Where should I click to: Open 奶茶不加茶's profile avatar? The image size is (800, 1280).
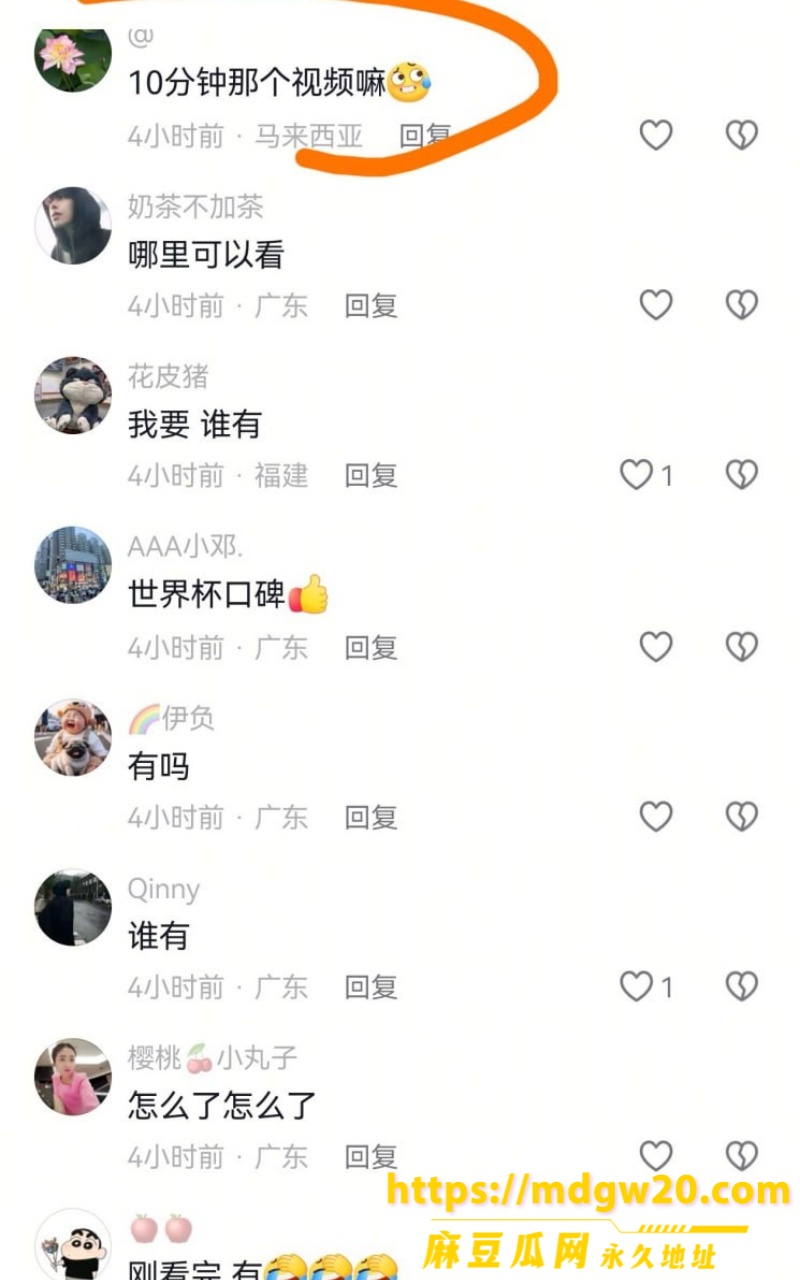pyautogui.click(x=73, y=226)
